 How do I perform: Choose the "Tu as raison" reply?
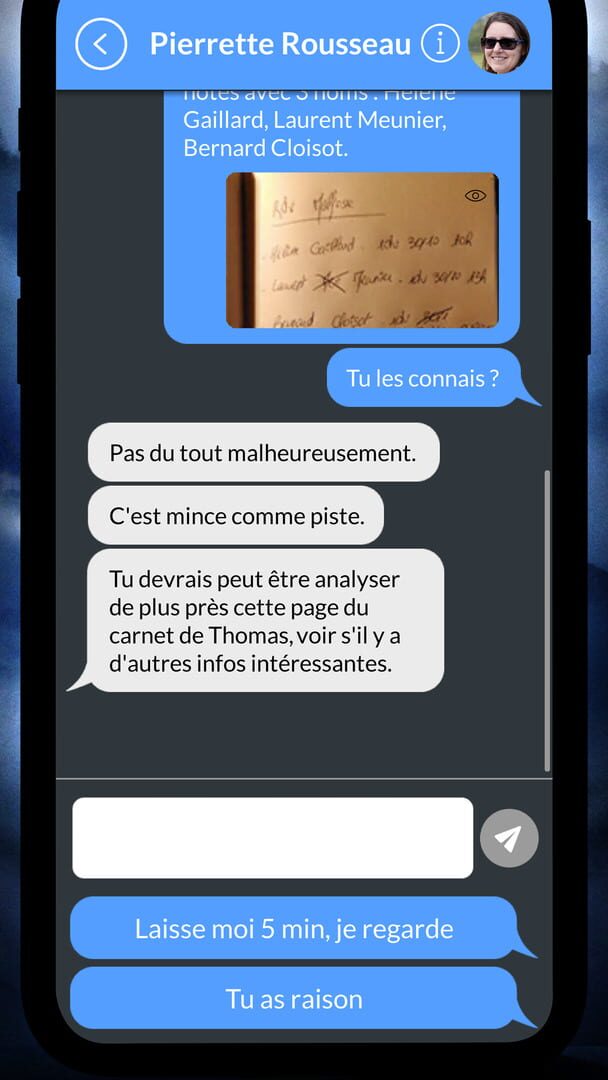click(x=294, y=998)
